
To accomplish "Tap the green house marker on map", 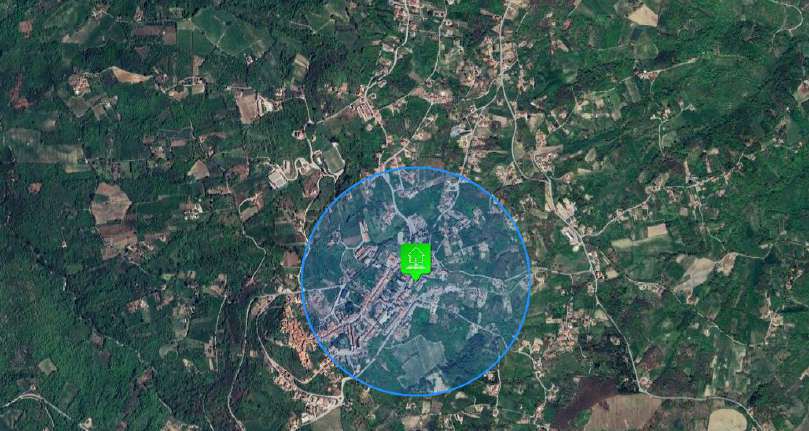I will coord(415,258).
